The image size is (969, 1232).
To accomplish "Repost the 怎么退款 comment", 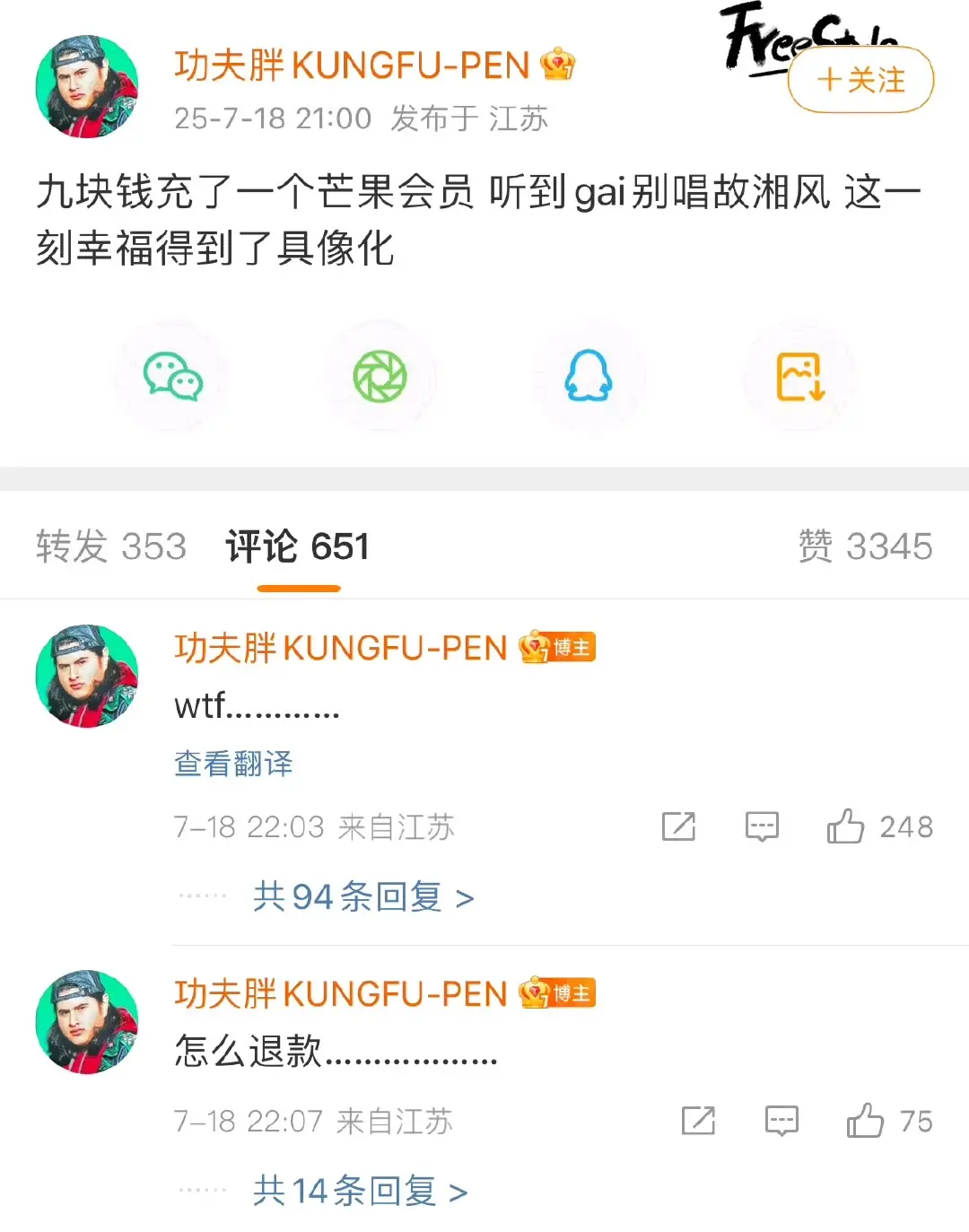I will [x=698, y=1121].
